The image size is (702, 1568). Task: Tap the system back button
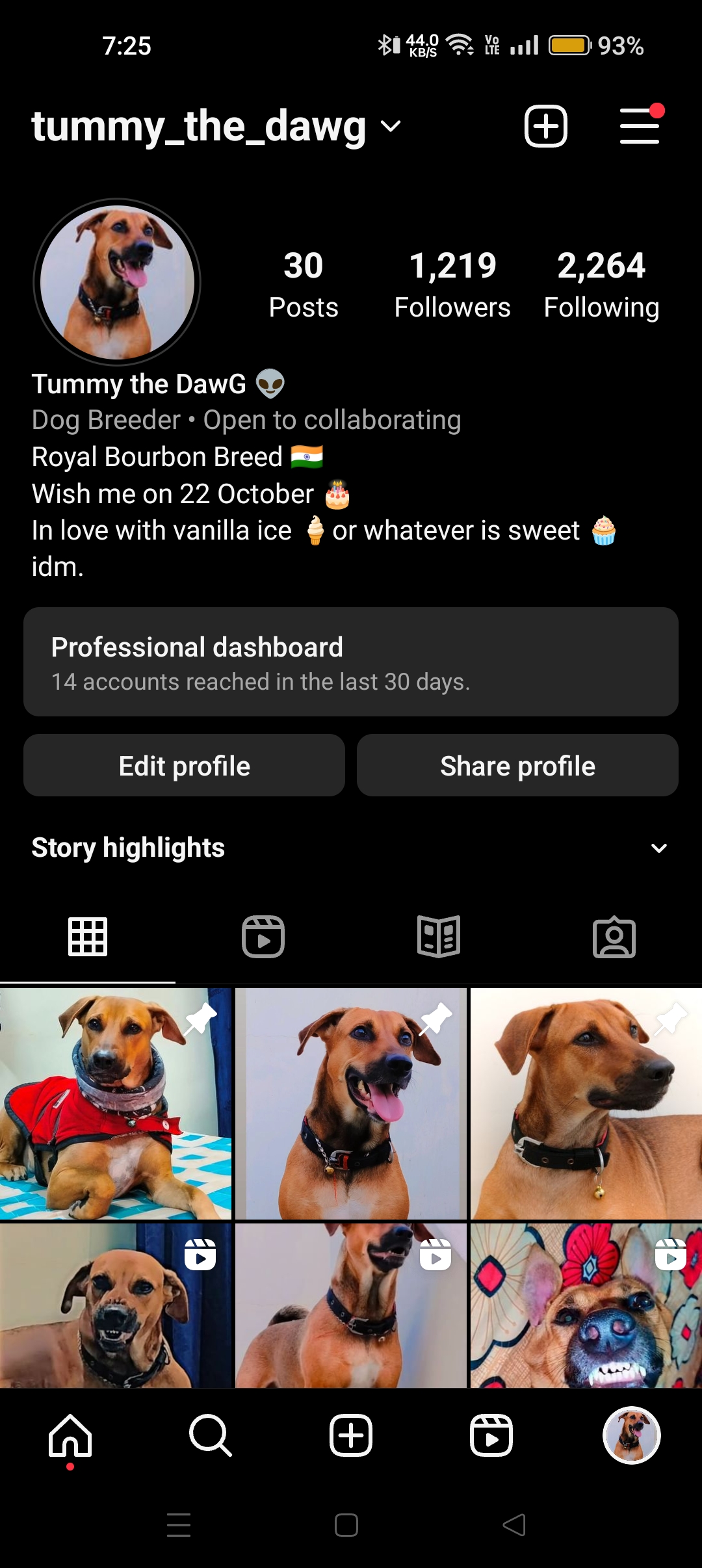point(514,1525)
